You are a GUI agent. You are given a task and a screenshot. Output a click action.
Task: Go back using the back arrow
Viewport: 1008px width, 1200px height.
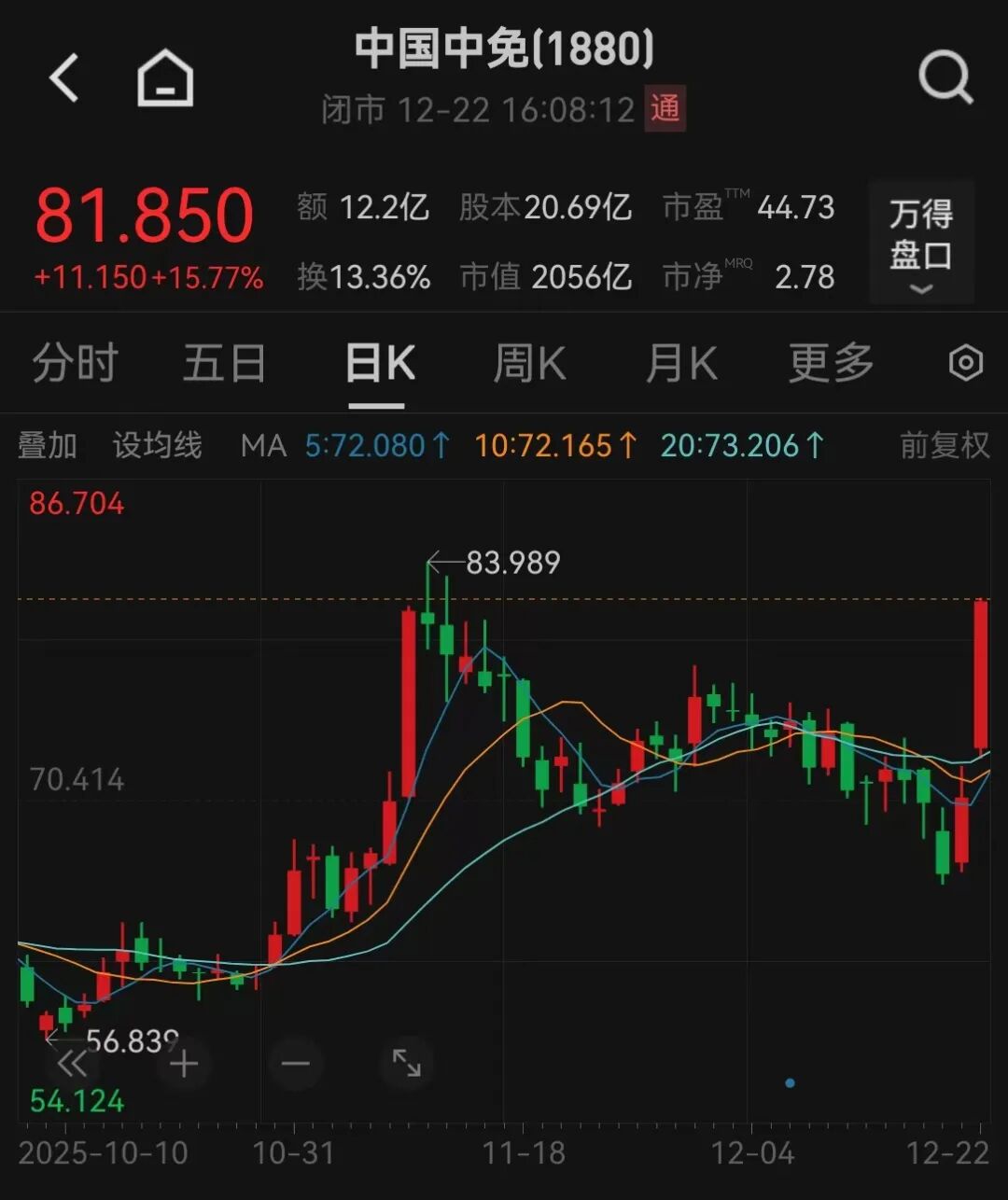[63, 77]
